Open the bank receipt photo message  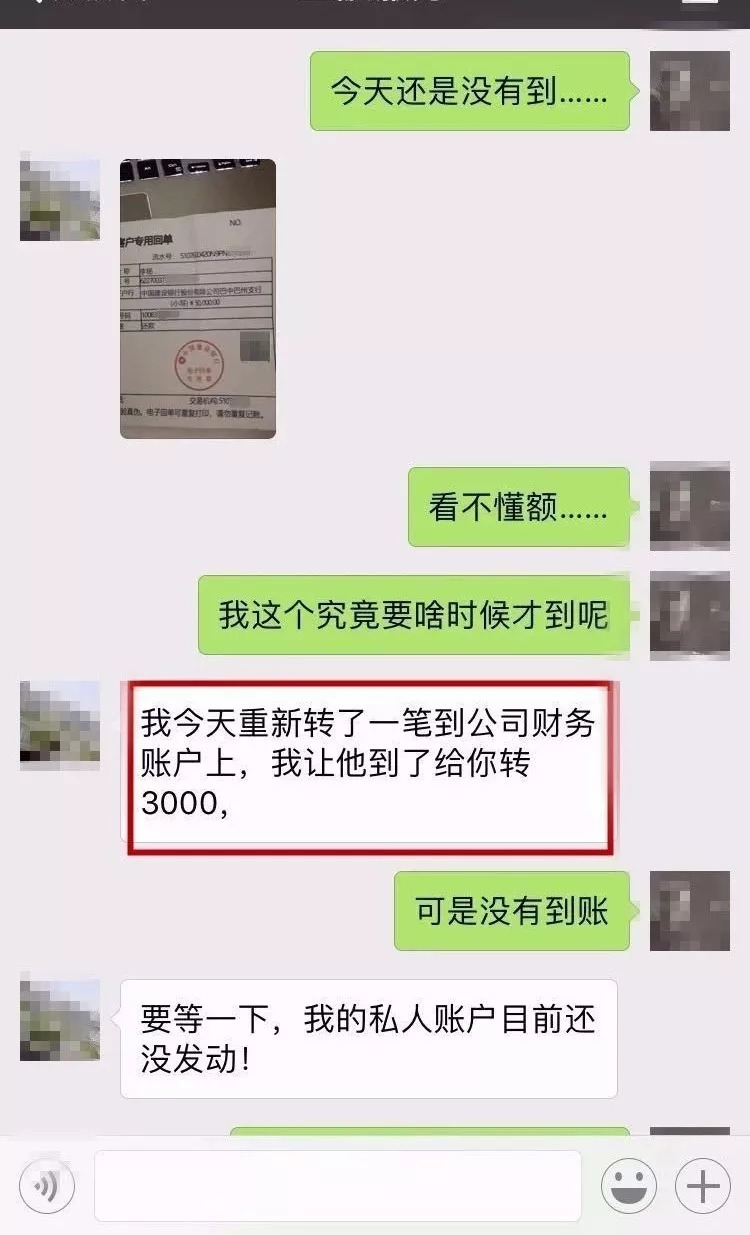(x=197, y=298)
